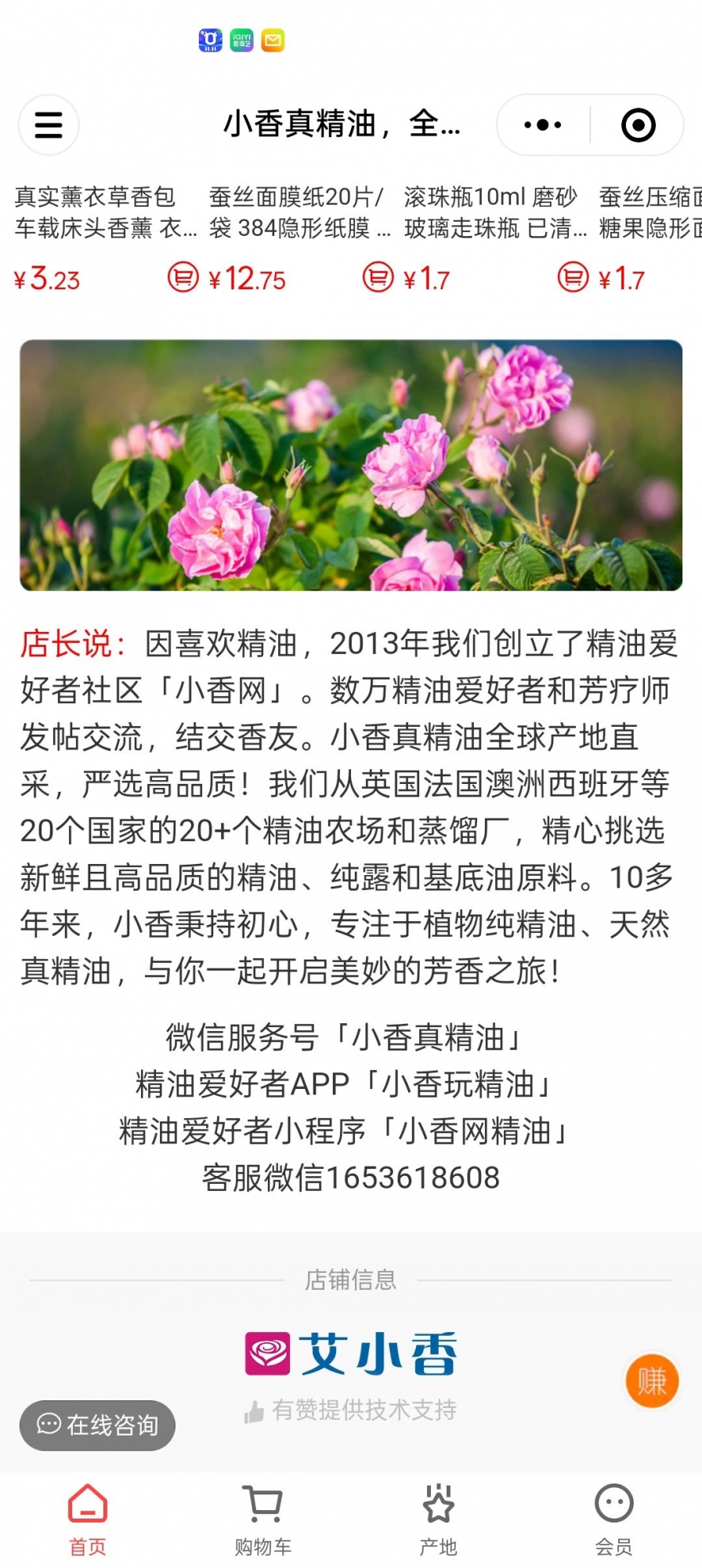Tap the orange 赚 floating button
702x1568 pixels.
(651, 1381)
